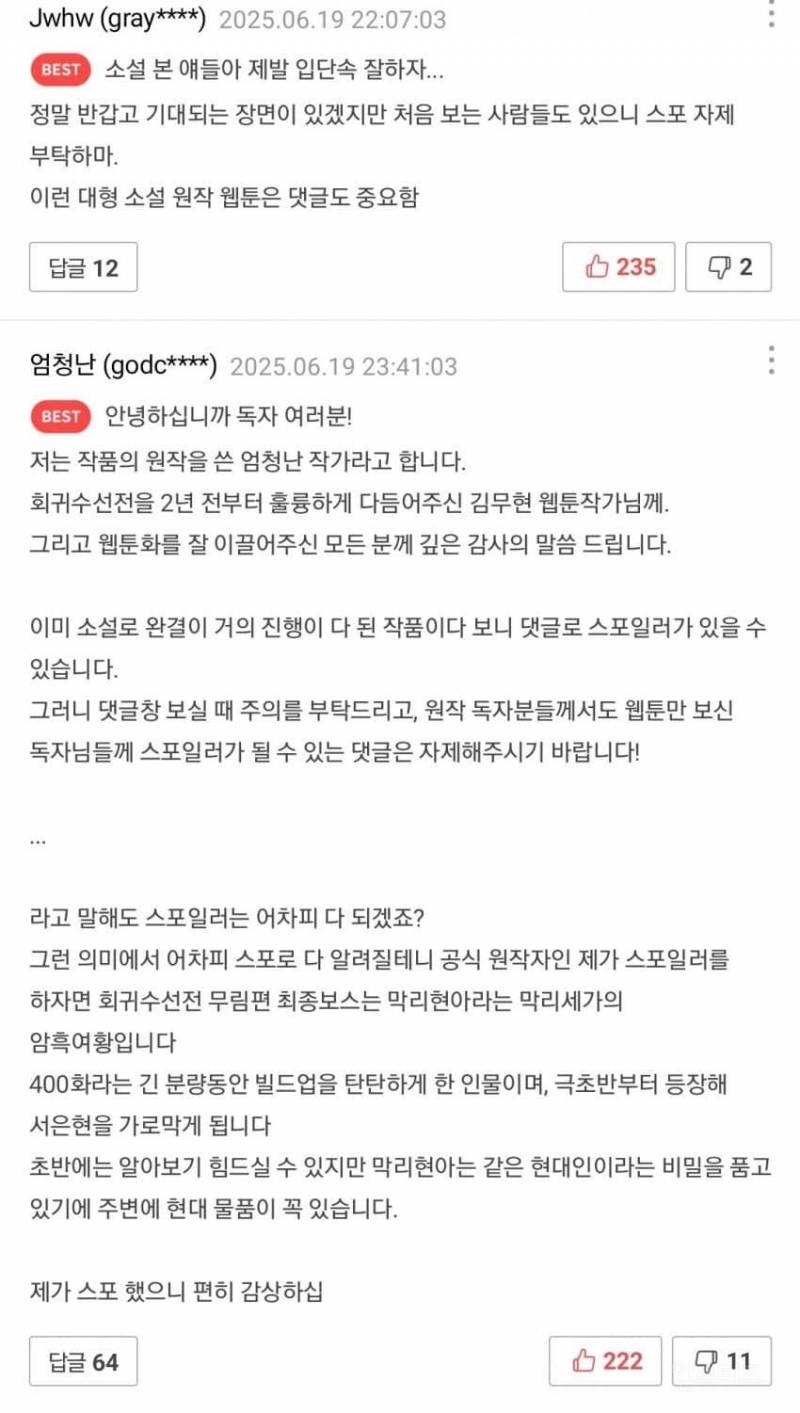
Task: Like 엄청난's comment with 222 likes
Action: tap(605, 1361)
